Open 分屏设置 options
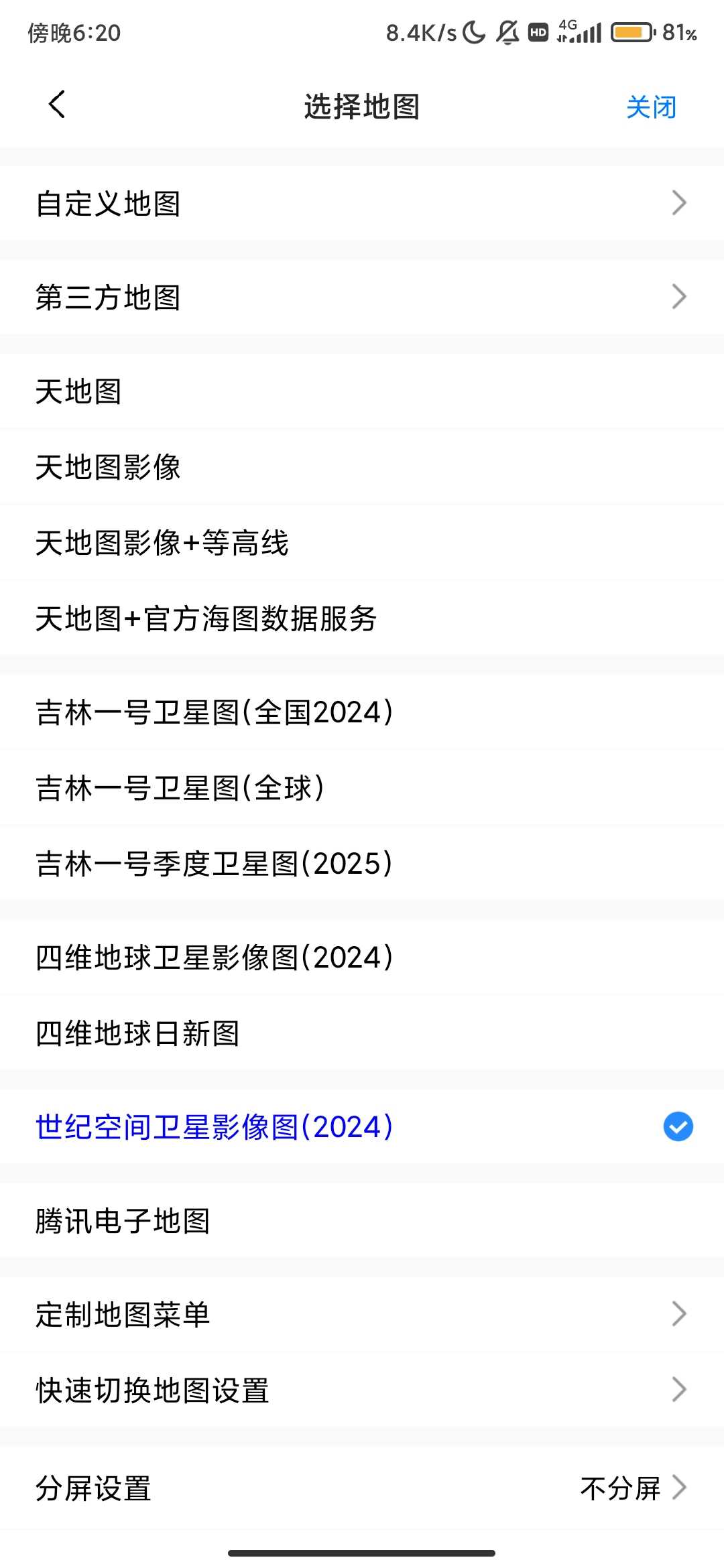Viewport: 724px width, 1568px height. [x=362, y=1488]
